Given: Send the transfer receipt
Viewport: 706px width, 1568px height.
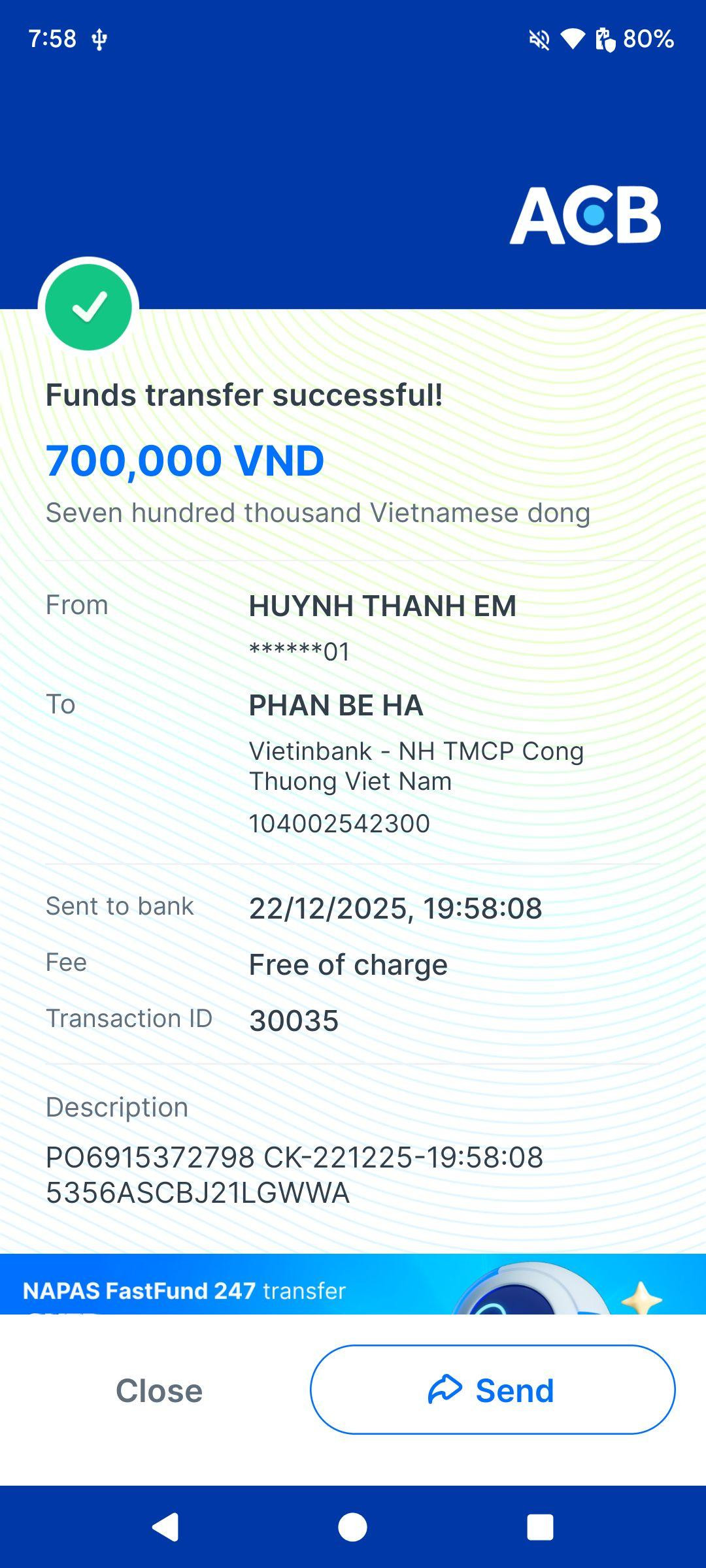Looking at the screenshot, I should click(492, 1390).
